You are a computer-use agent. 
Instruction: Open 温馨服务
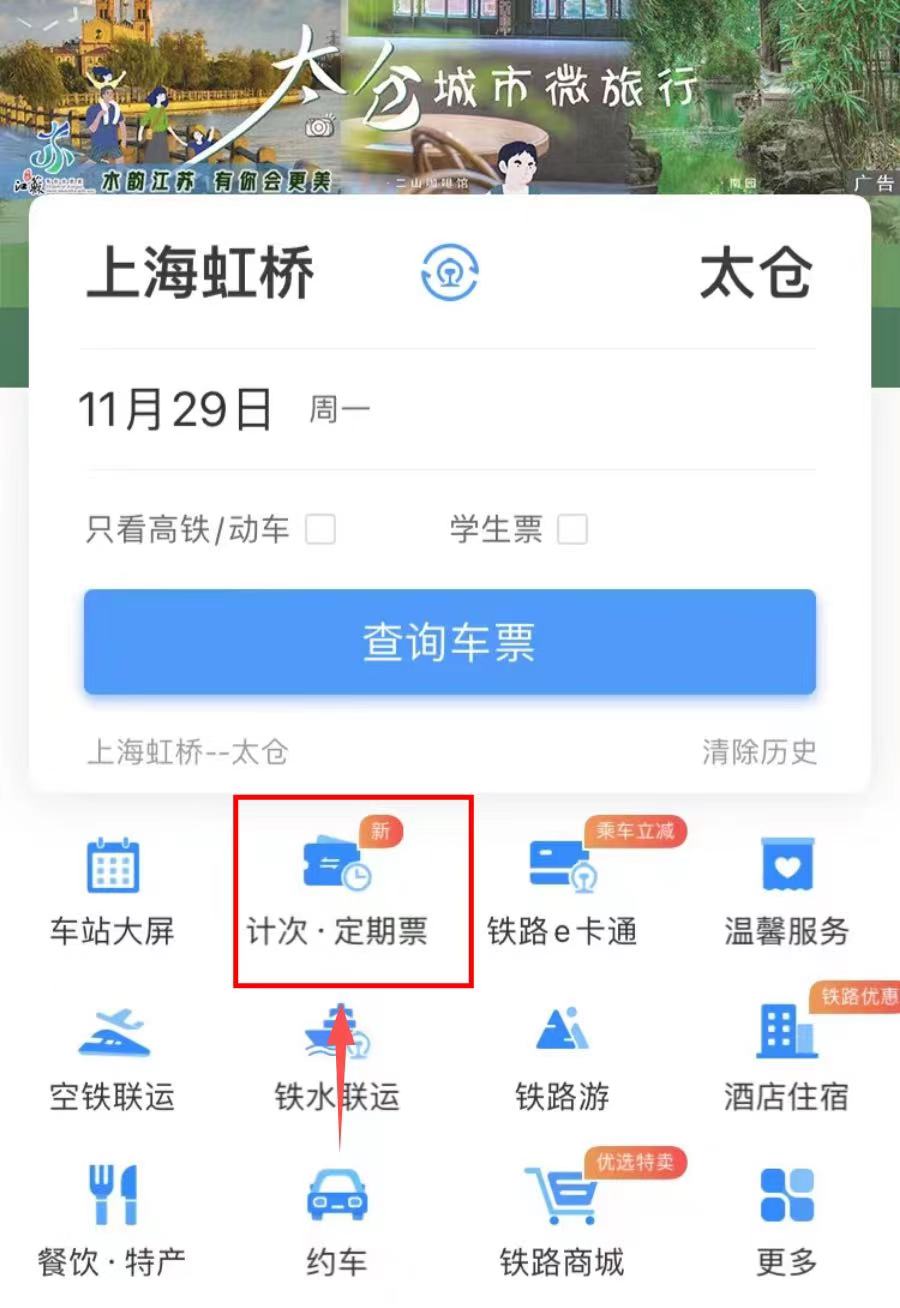click(x=787, y=890)
